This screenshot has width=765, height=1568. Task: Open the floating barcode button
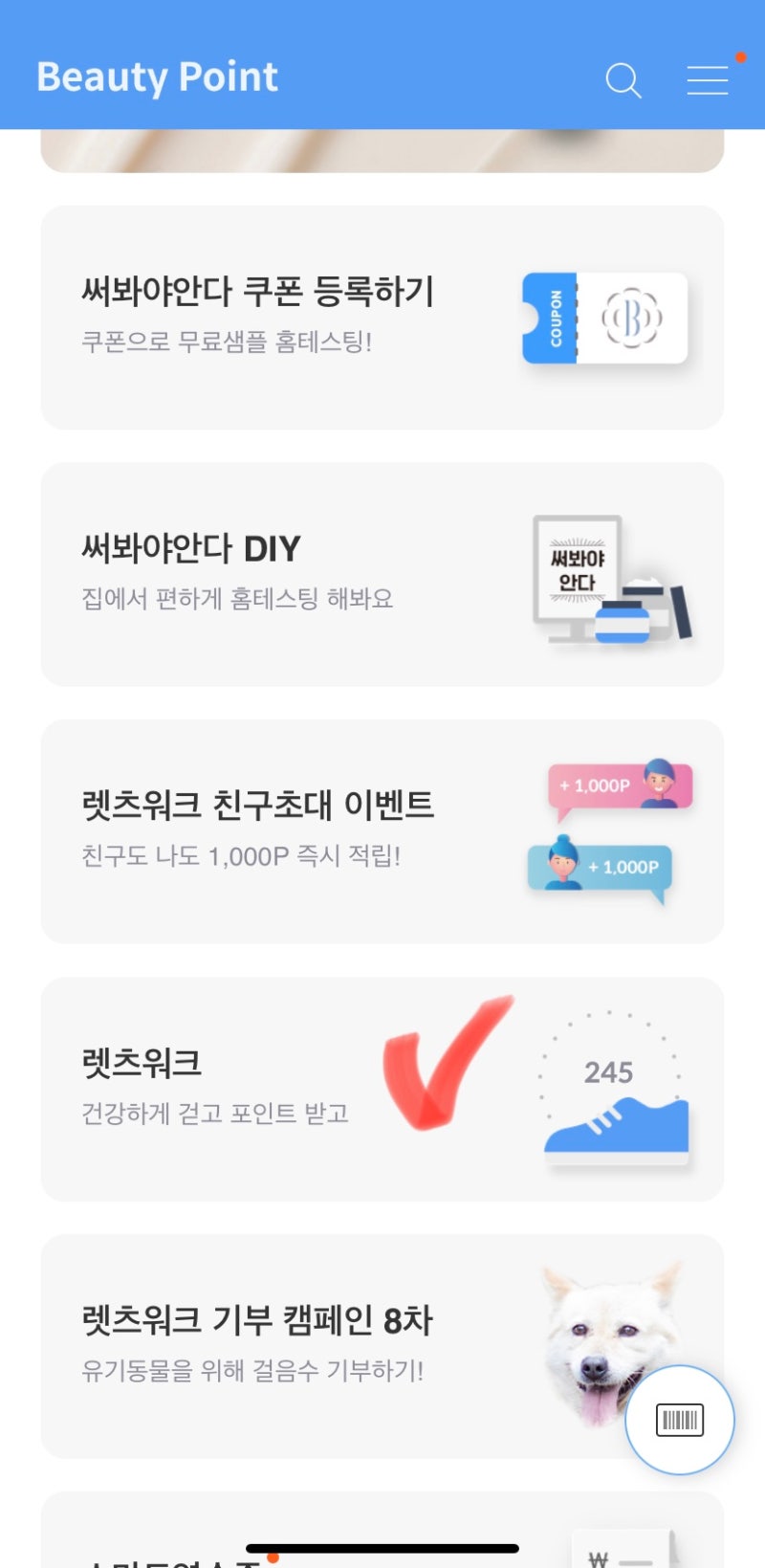point(678,1420)
